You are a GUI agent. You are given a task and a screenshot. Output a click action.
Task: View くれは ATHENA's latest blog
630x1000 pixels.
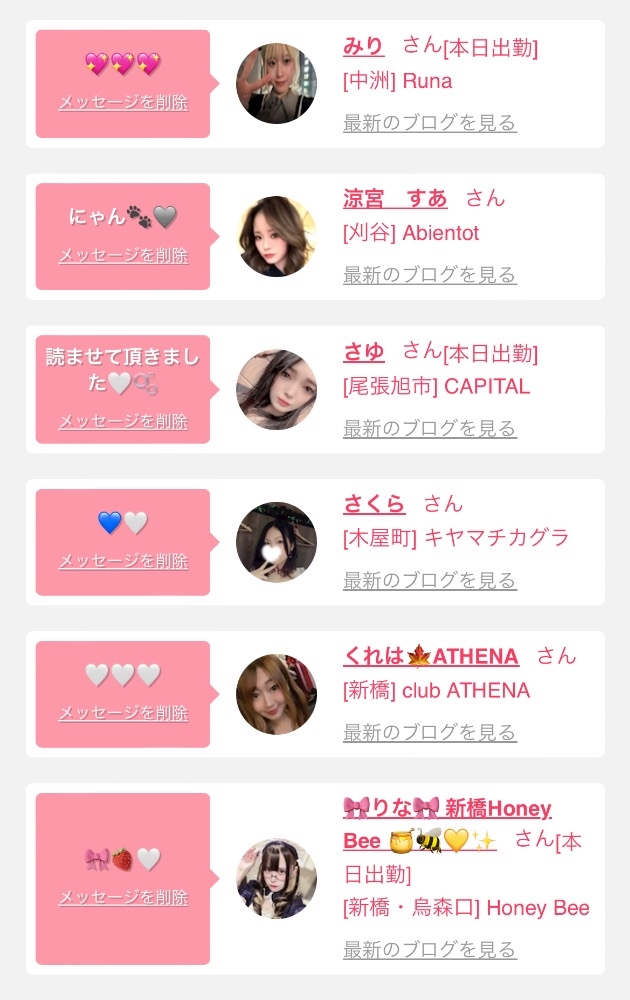(x=430, y=732)
